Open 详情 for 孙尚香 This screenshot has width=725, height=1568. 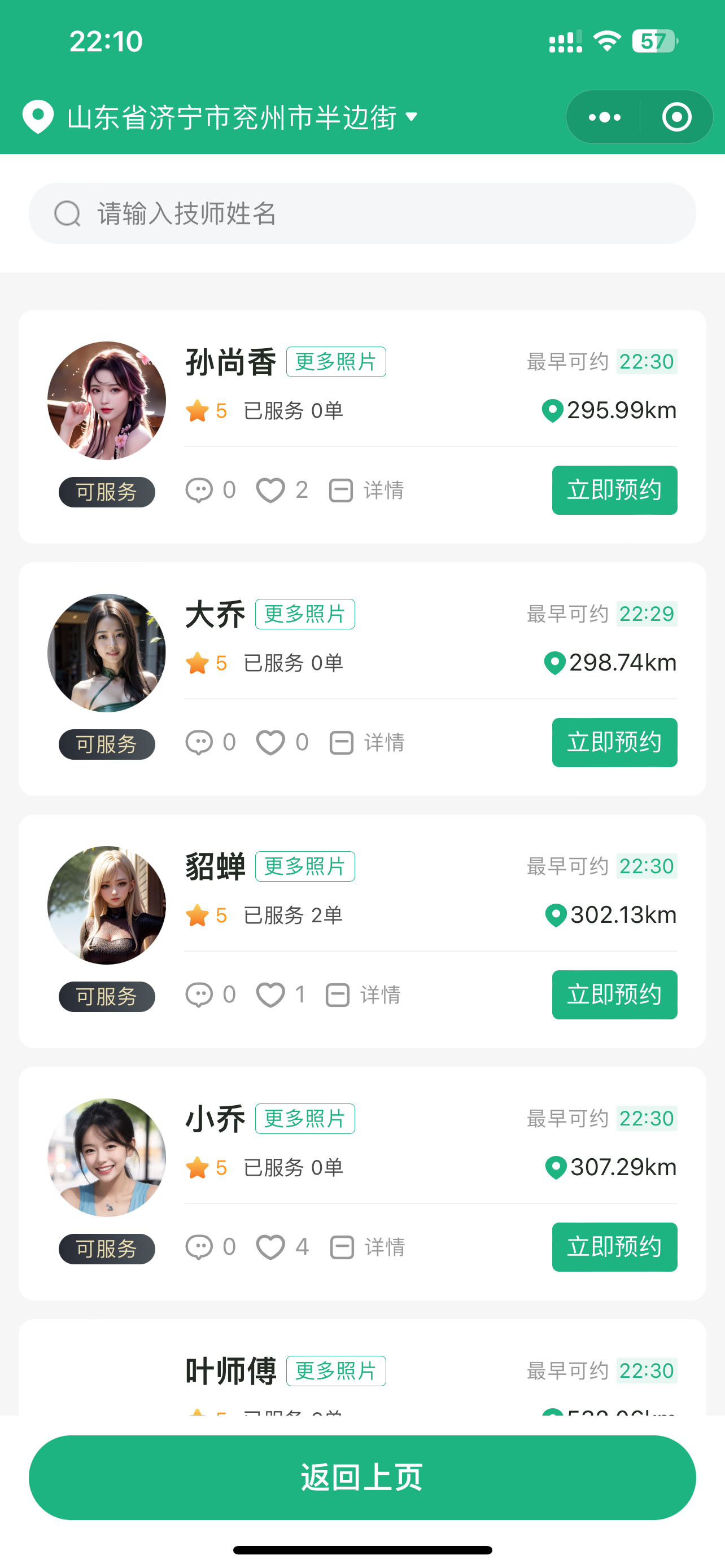click(x=367, y=490)
